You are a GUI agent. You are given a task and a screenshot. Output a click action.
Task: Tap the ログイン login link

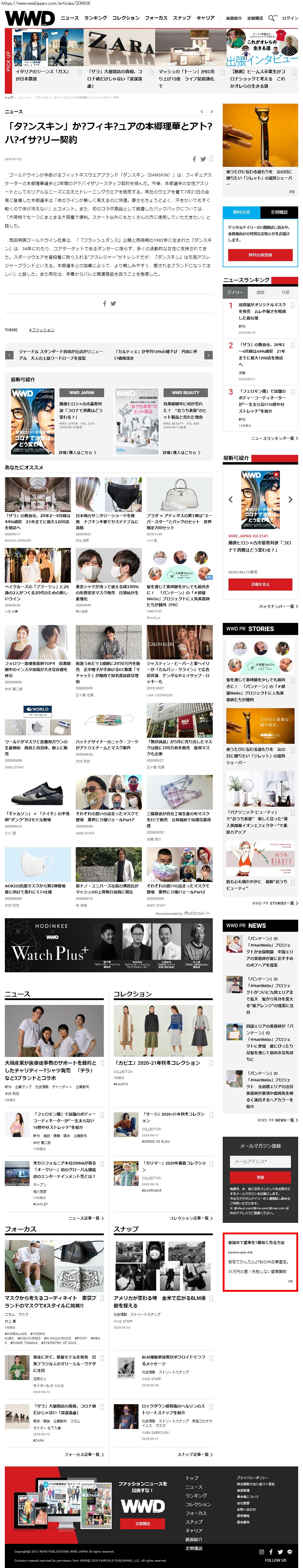coord(290,18)
